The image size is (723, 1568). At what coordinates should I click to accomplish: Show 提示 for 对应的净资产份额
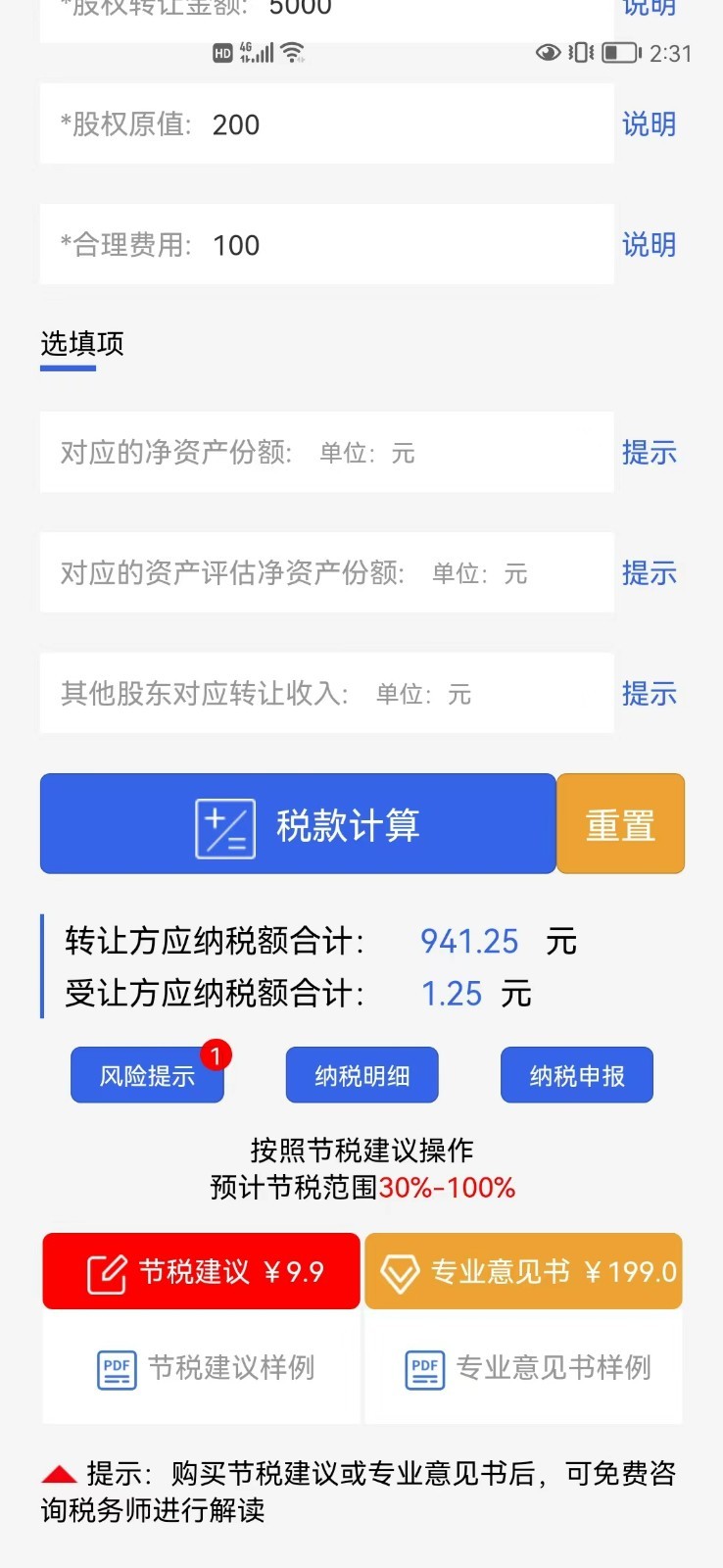pos(649,453)
